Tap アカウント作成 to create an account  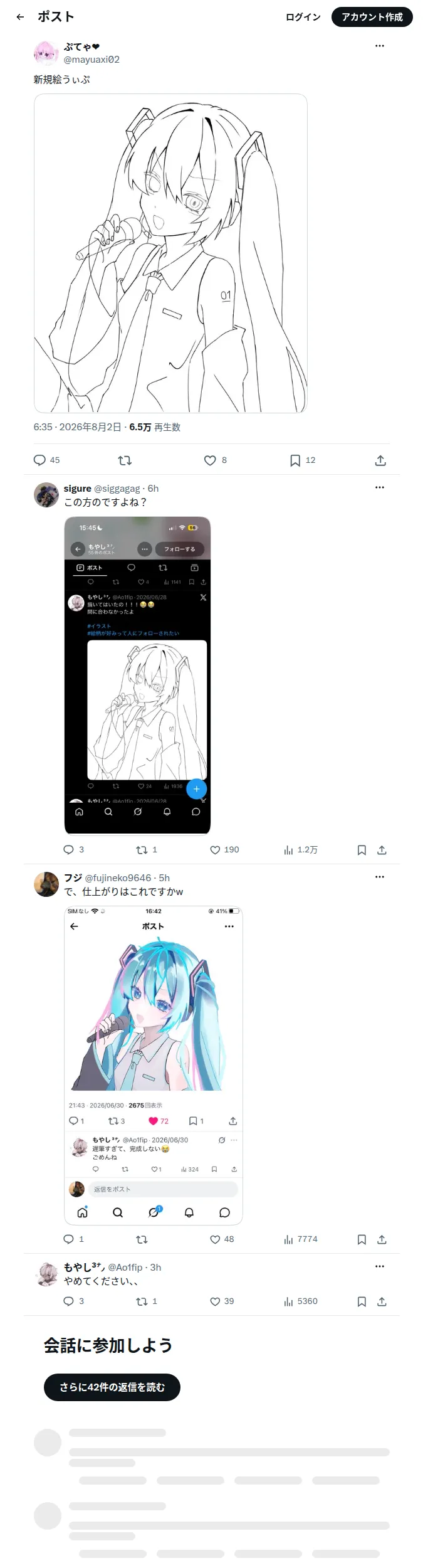pyautogui.click(x=372, y=17)
